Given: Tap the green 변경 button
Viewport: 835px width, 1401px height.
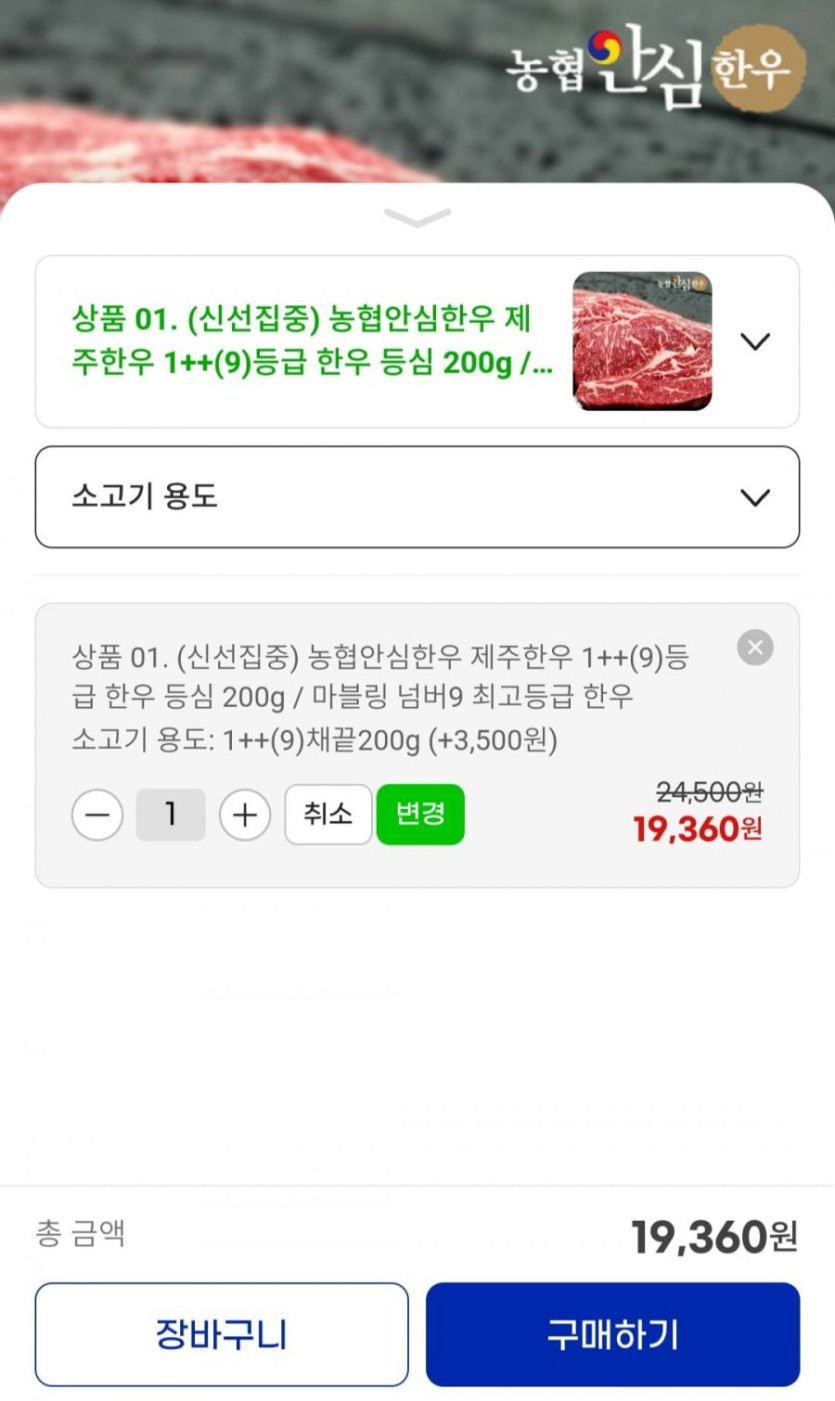Looking at the screenshot, I should coord(420,814).
